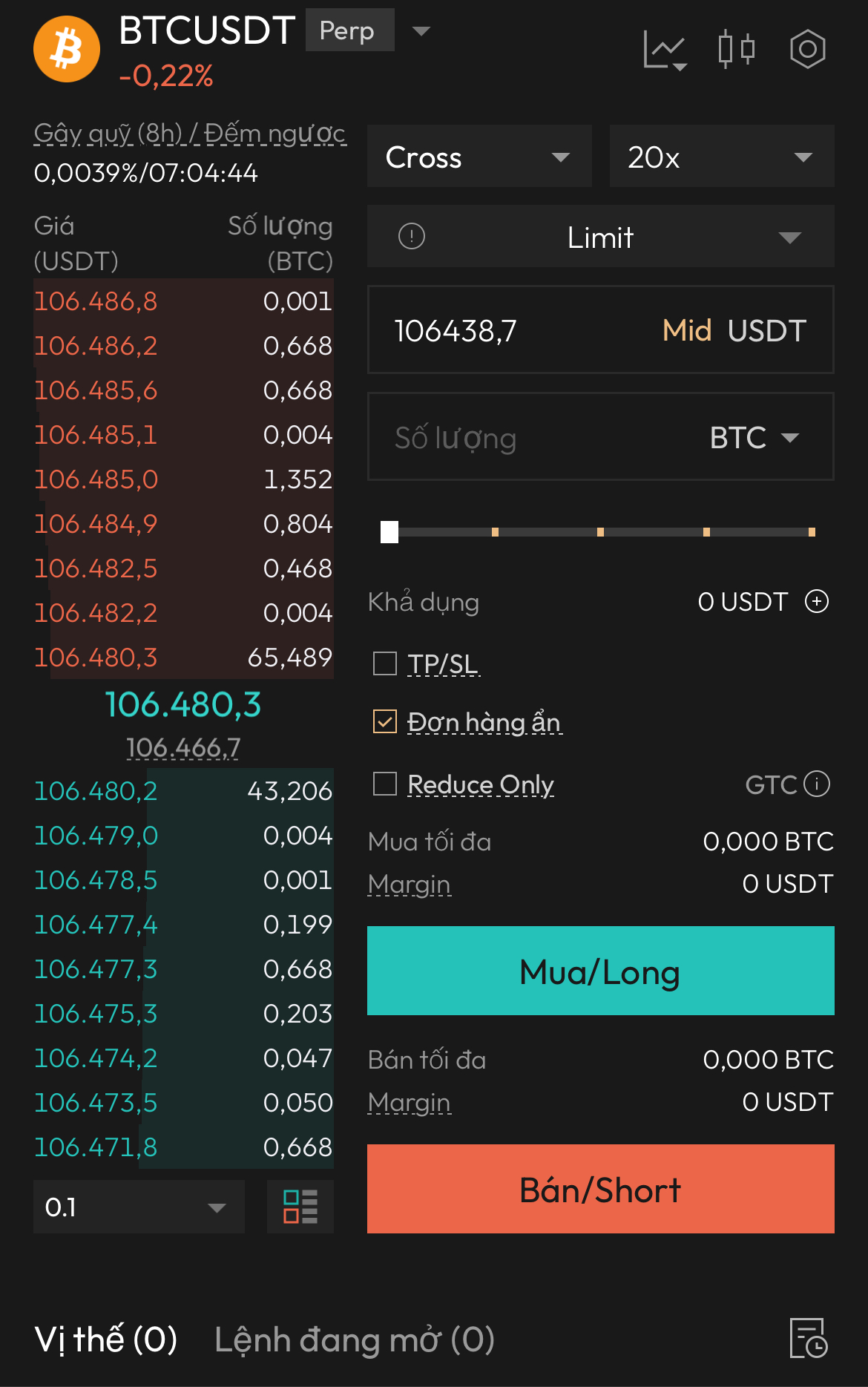Screen dimensions: 868x1387
Task: Add funds via the plus icon
Action: [817, 601]
